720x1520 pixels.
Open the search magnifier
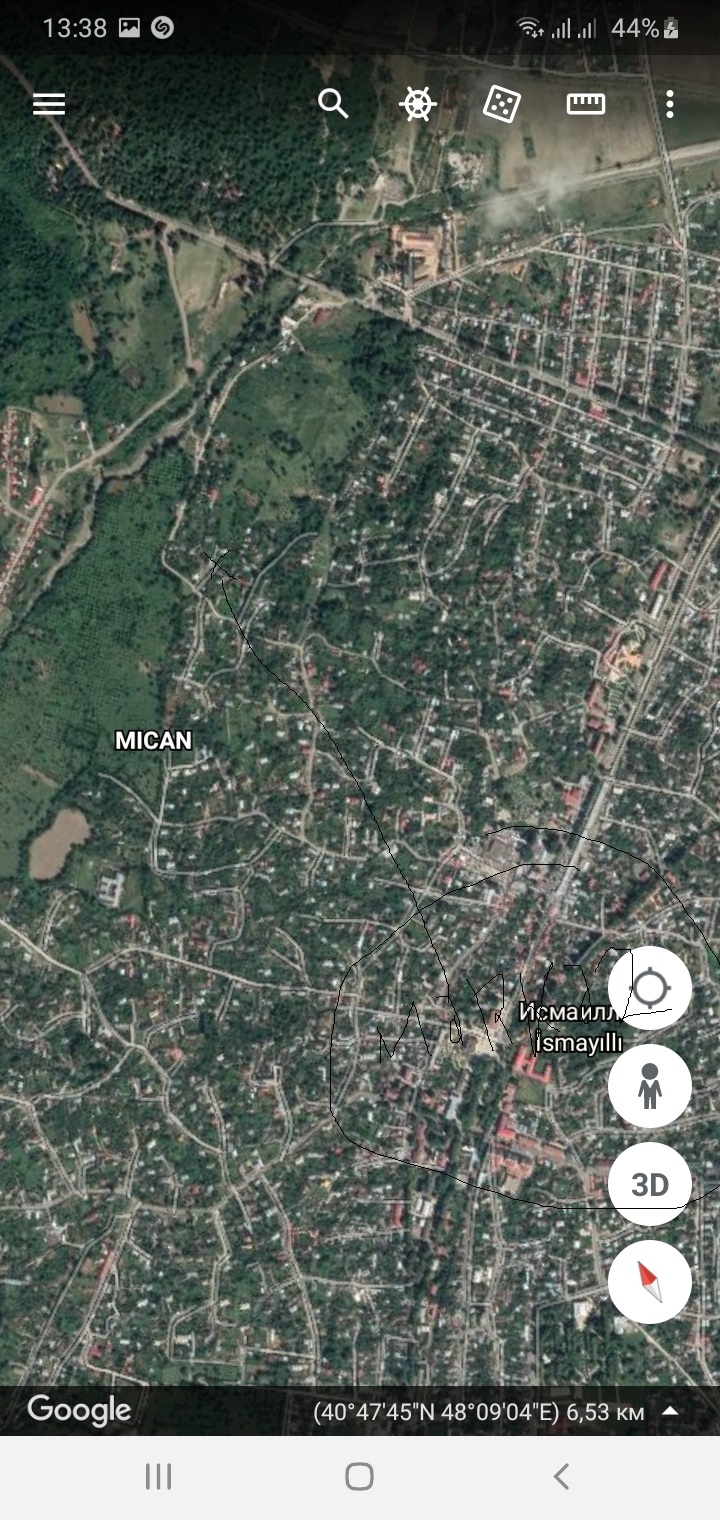tap(333, 103)
